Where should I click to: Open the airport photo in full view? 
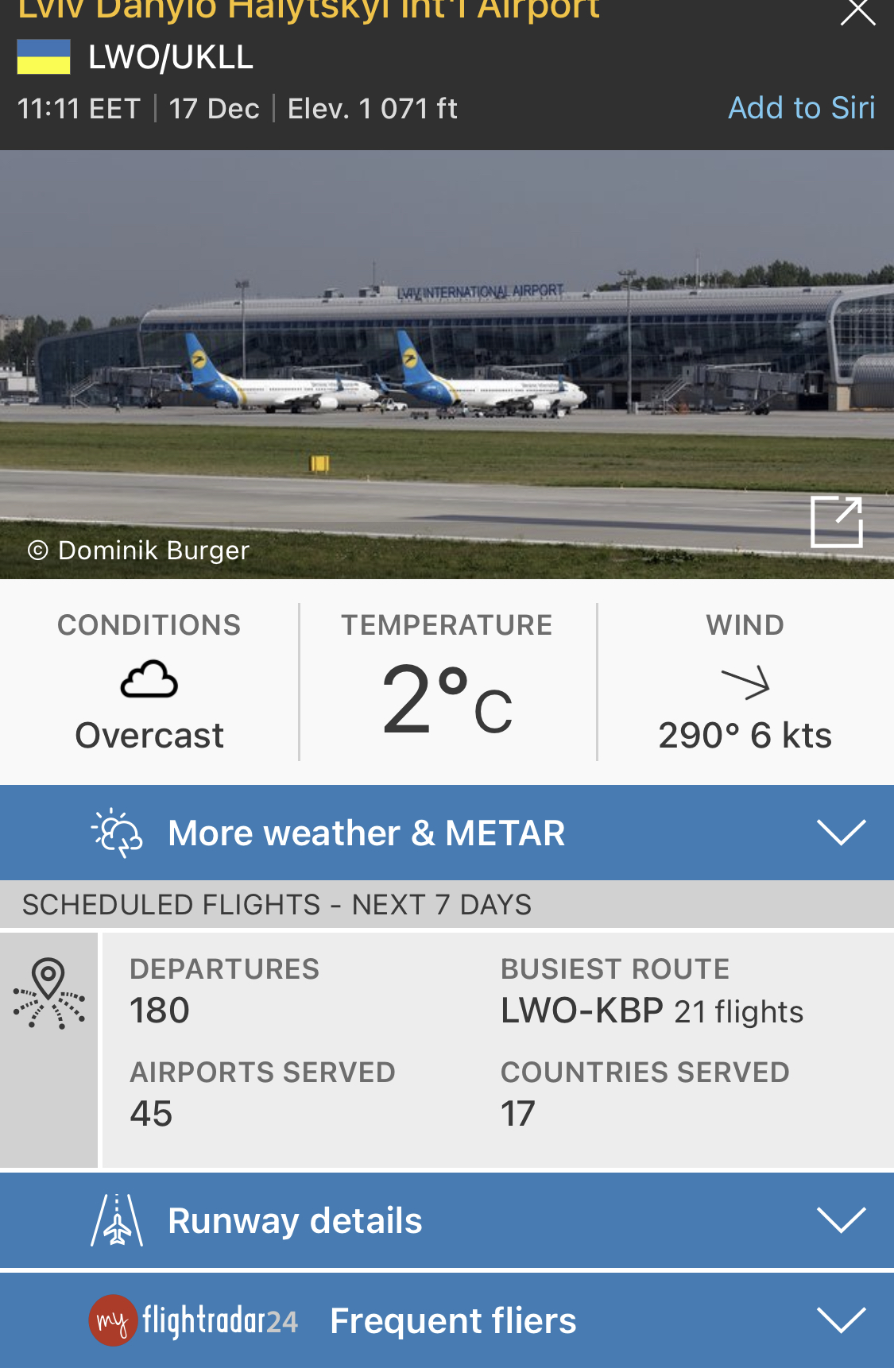click(x=836, y=522)
